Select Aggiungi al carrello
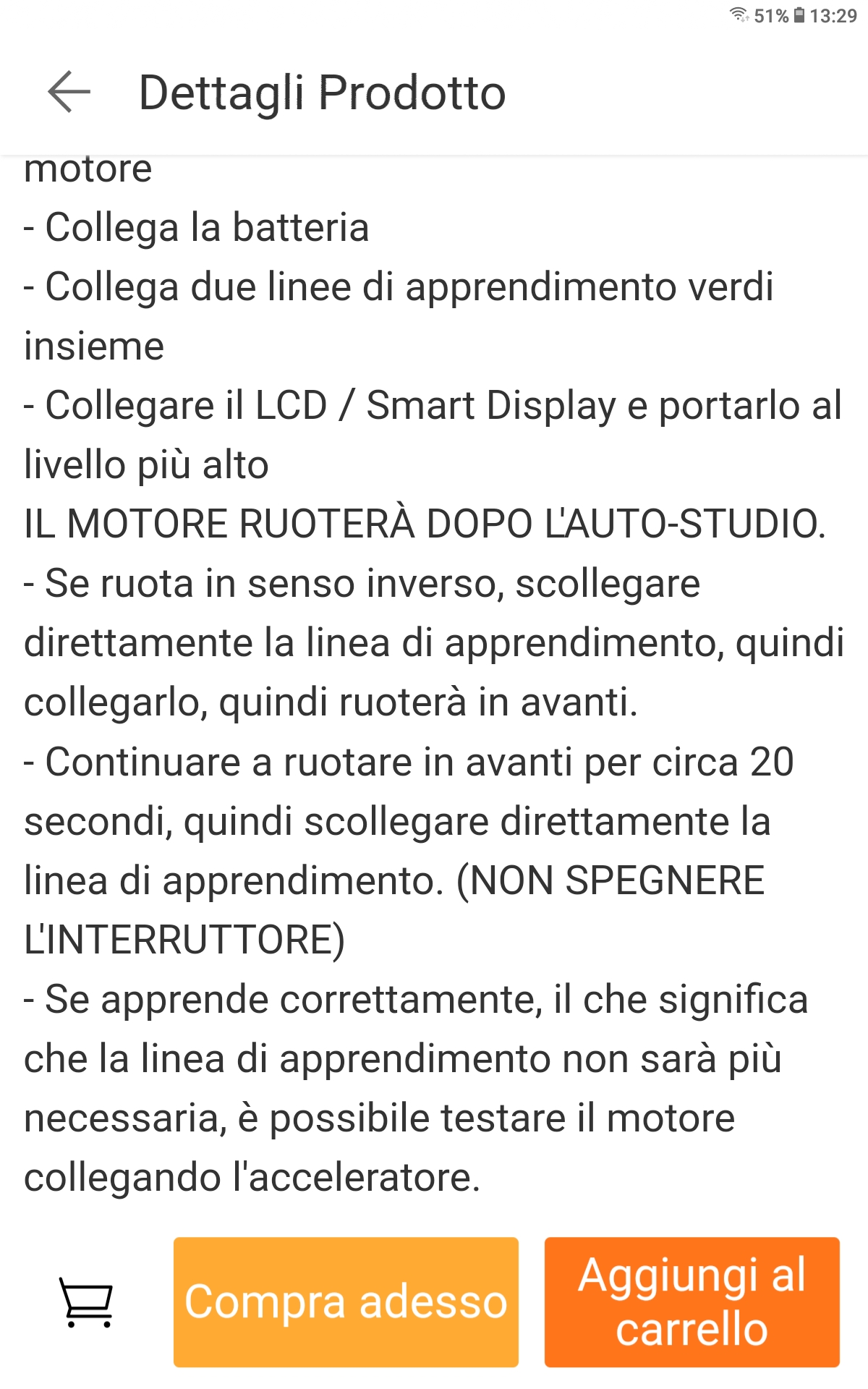868x1389 pixels. (692, 1302)
